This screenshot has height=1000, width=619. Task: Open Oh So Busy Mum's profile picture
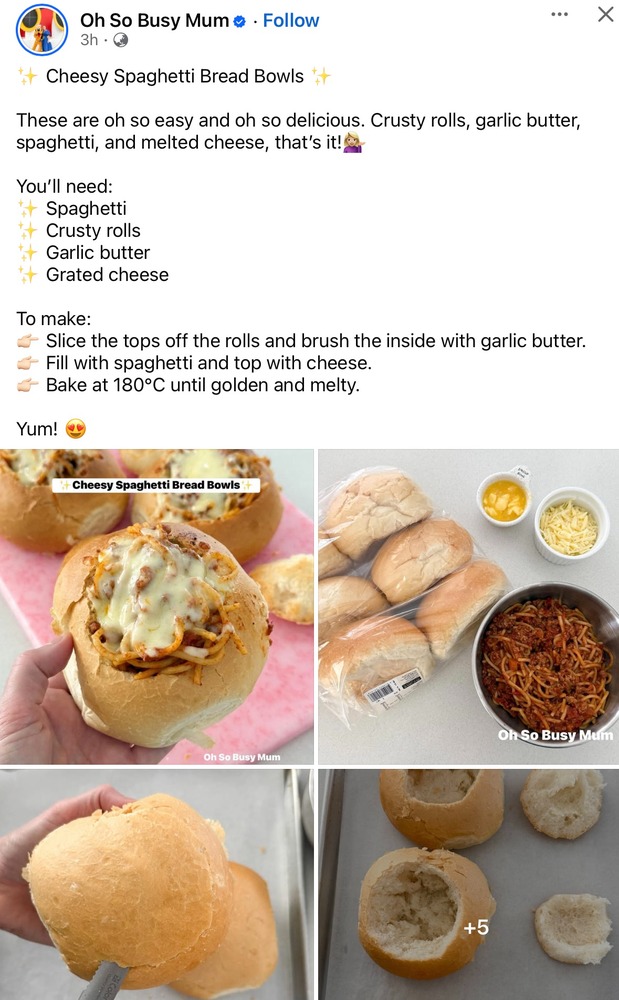coord(41,29)
